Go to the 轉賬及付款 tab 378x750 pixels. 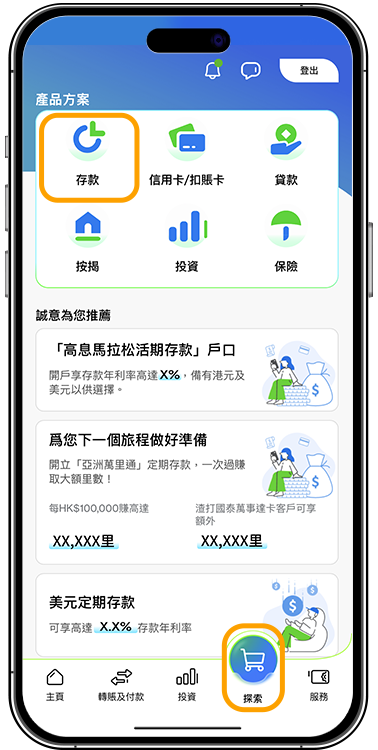pyautogui.click(x=121, y=685)
